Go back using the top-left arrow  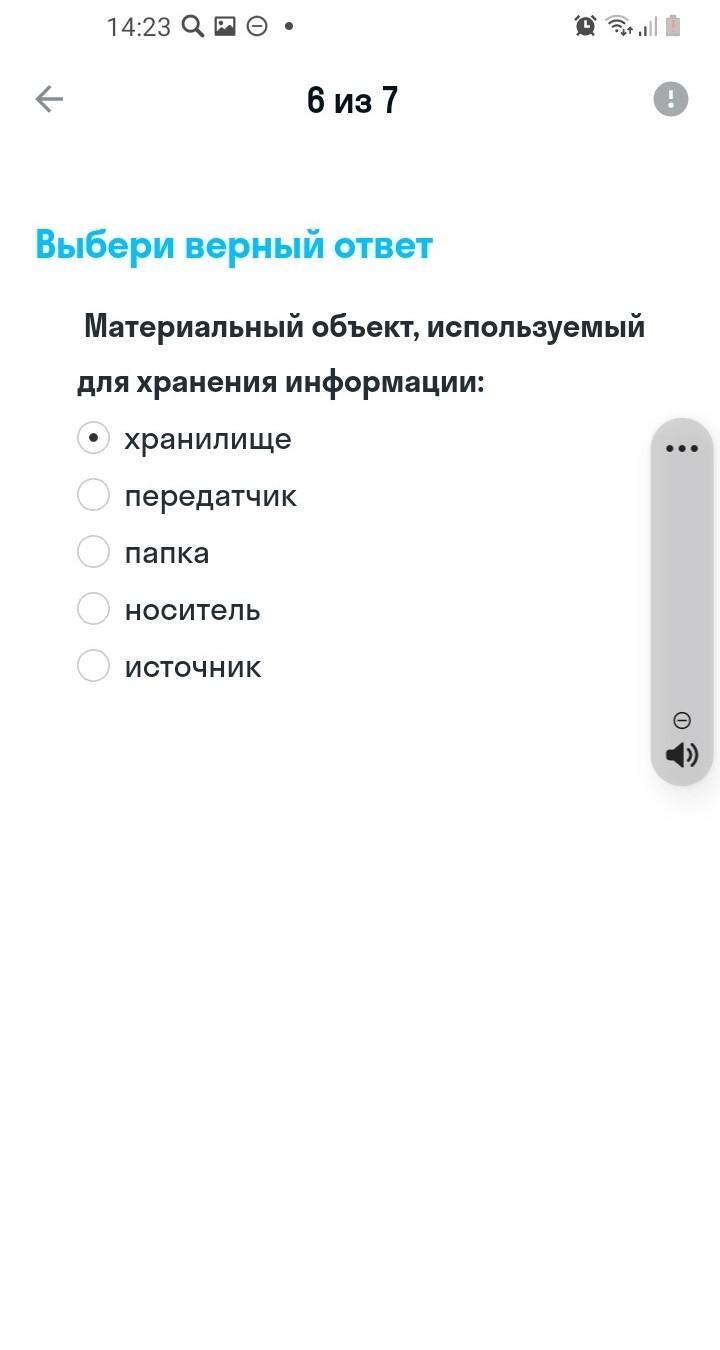click(x=49, y=99)
